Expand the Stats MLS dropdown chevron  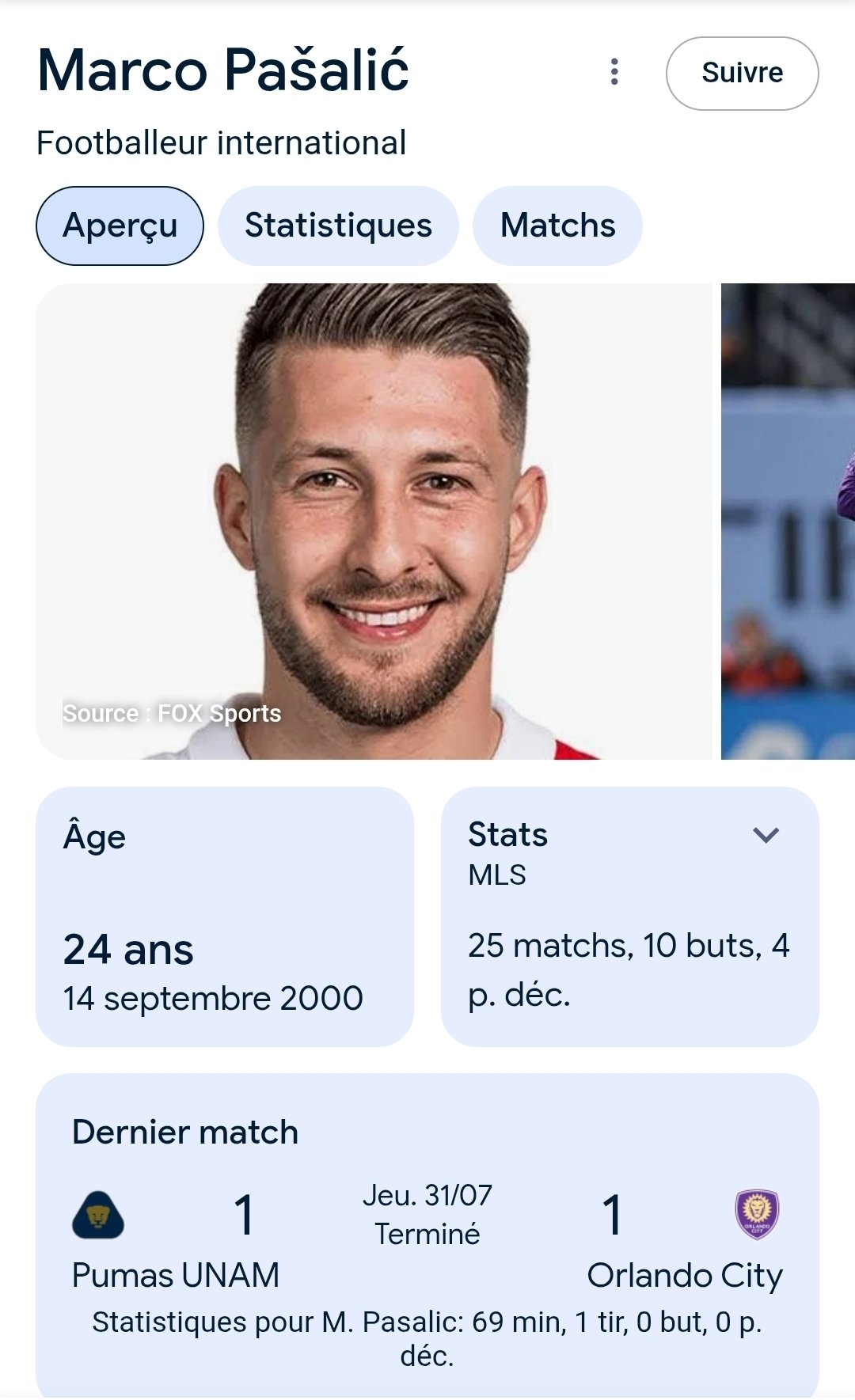(x=766, y=835)
